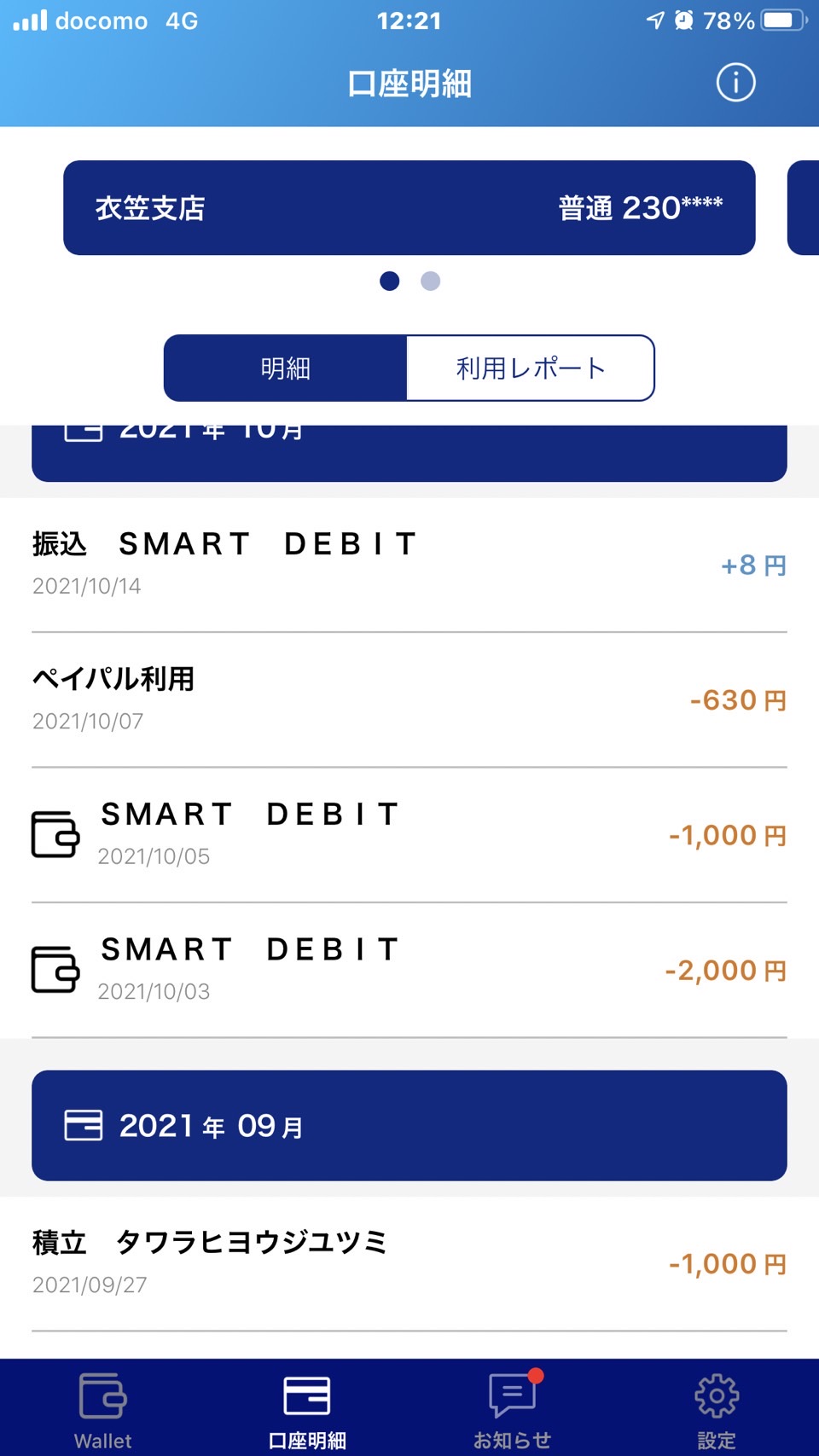Tap the 口座明細 bottom tab
819x1456 pixels.
pos(307,1409)
